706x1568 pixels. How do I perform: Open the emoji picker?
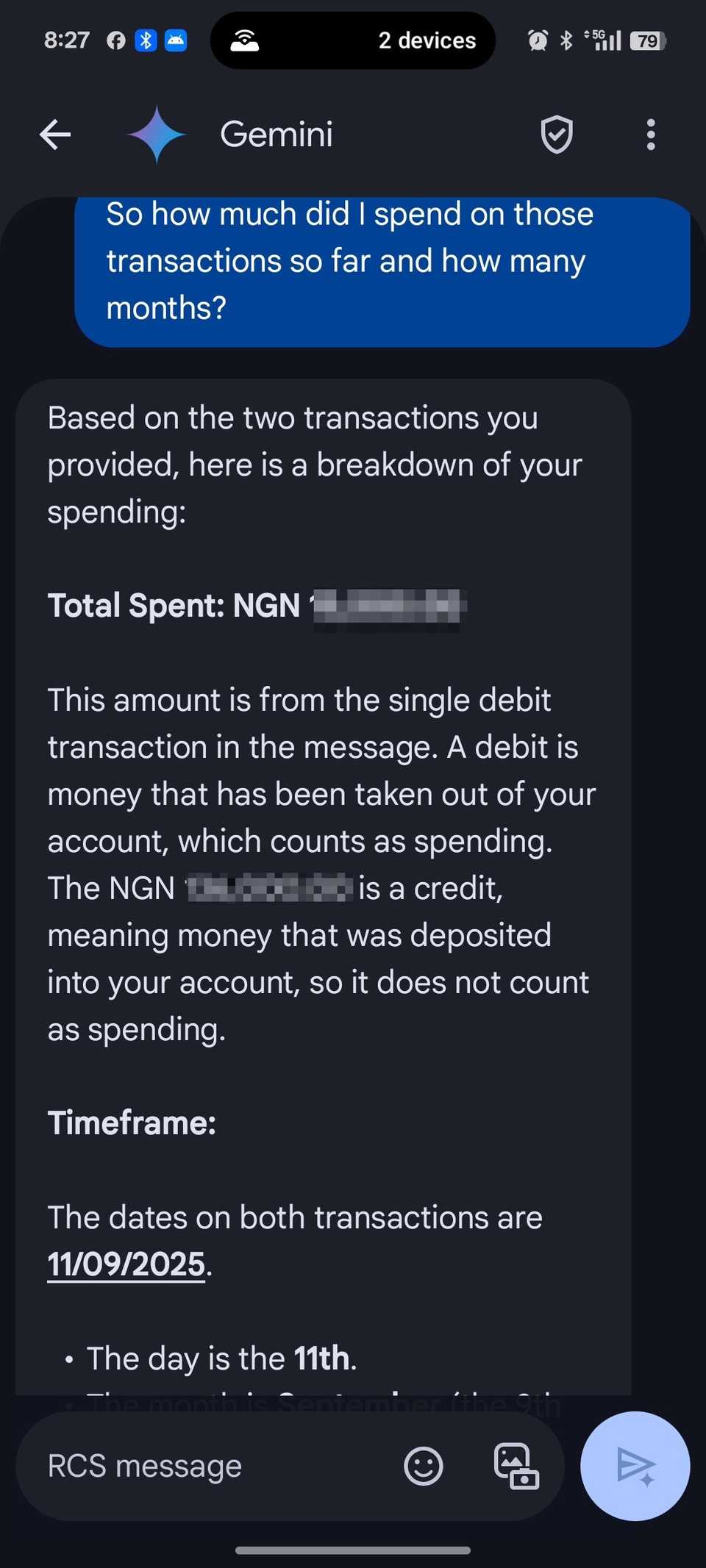[x=424, y=1466]
